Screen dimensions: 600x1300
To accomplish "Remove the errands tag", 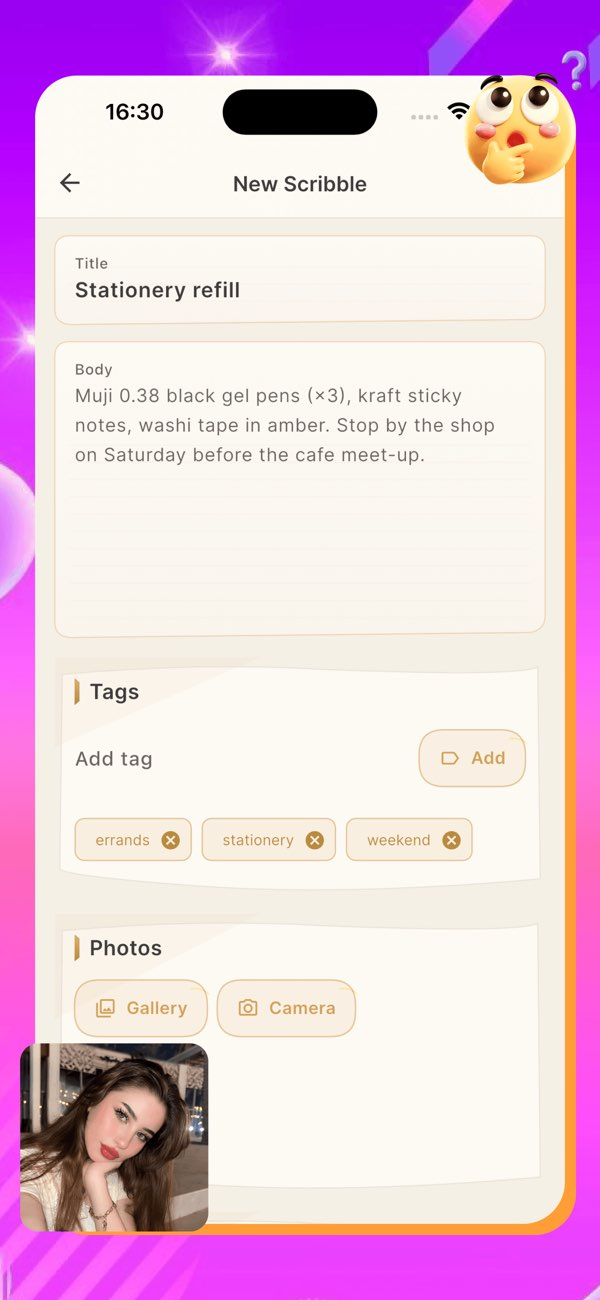I will coord(171,840).
